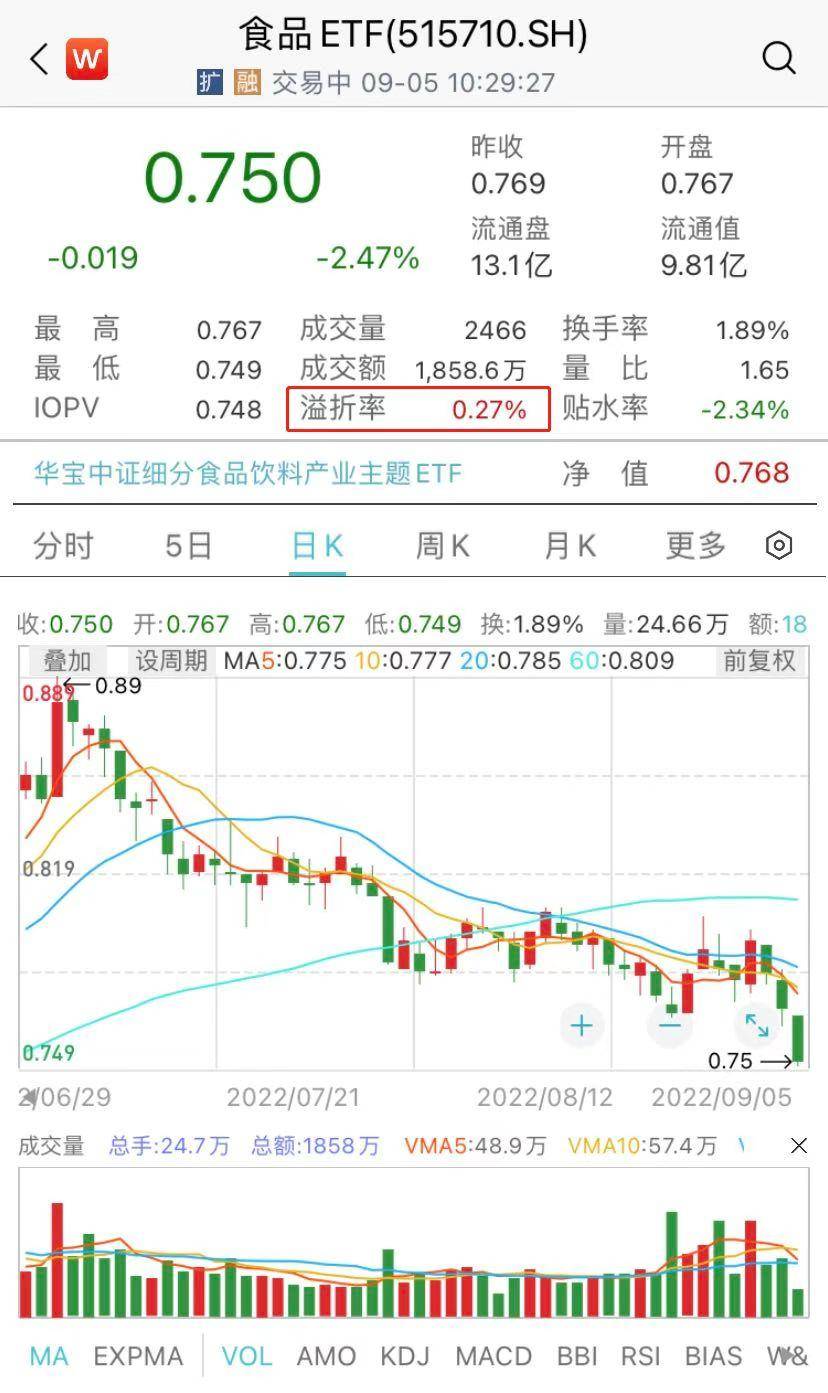The width and height of the screenshot is (828, 1393).
Task: Switch to the 分时 intraday tab
Action: pos(63,545)
